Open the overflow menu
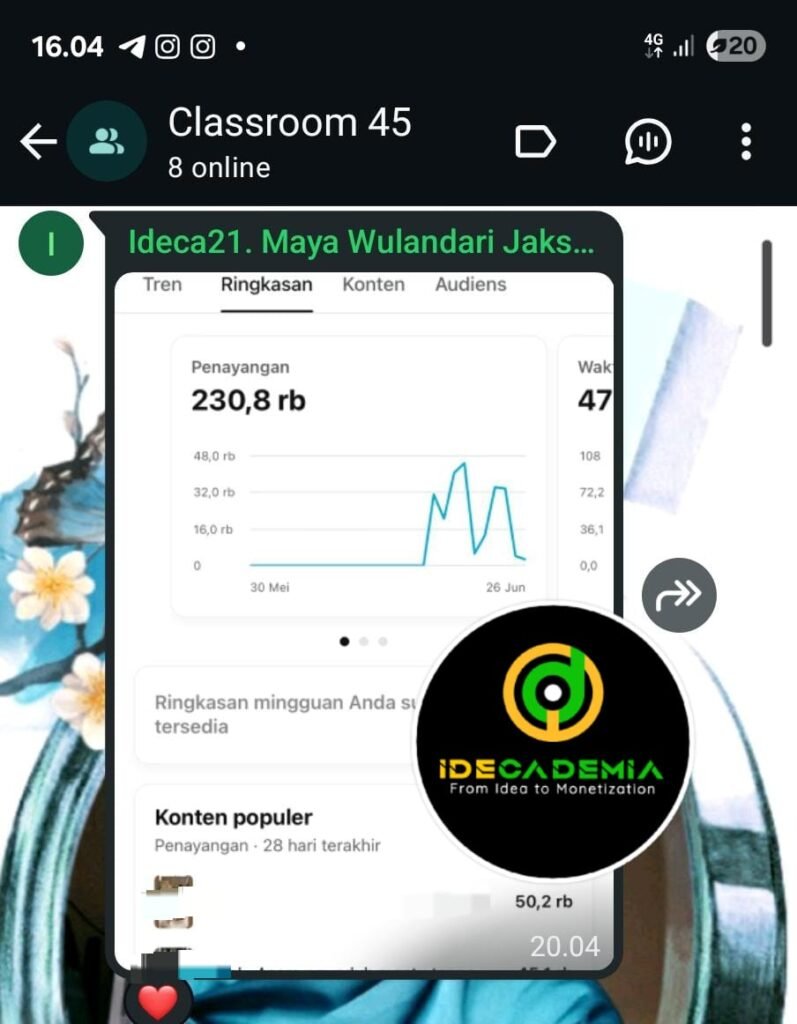This screenshot has width=797, height=1024. [746, 142]
